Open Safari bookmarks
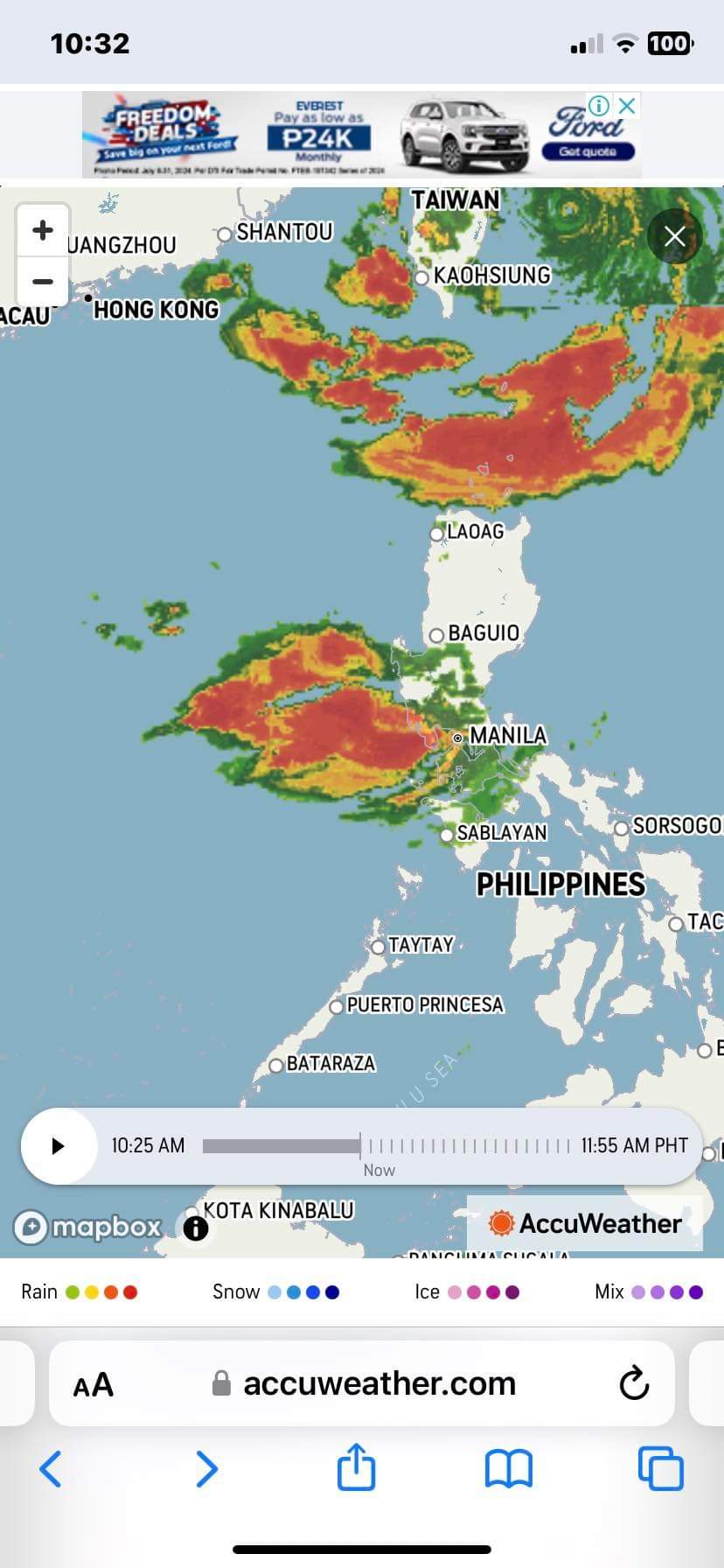This screenshot has width=724, height=1568. [509, 1469]
